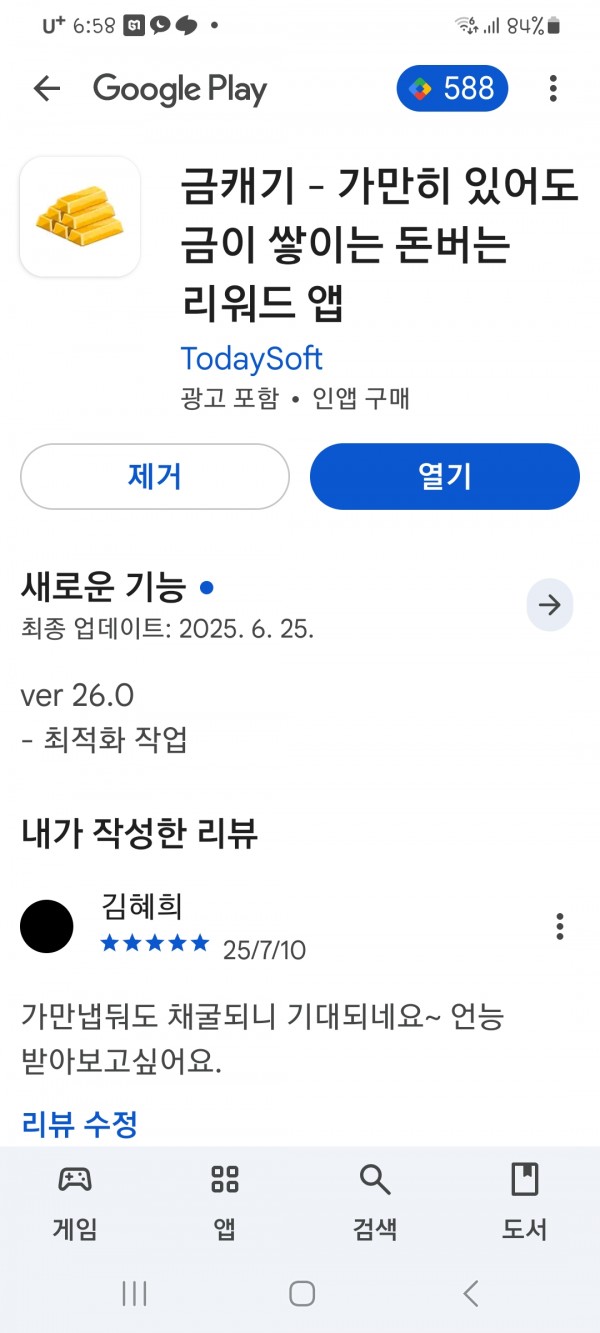Open the top bar overflow menu
600x1333 pixels.
tap(553, 89)
